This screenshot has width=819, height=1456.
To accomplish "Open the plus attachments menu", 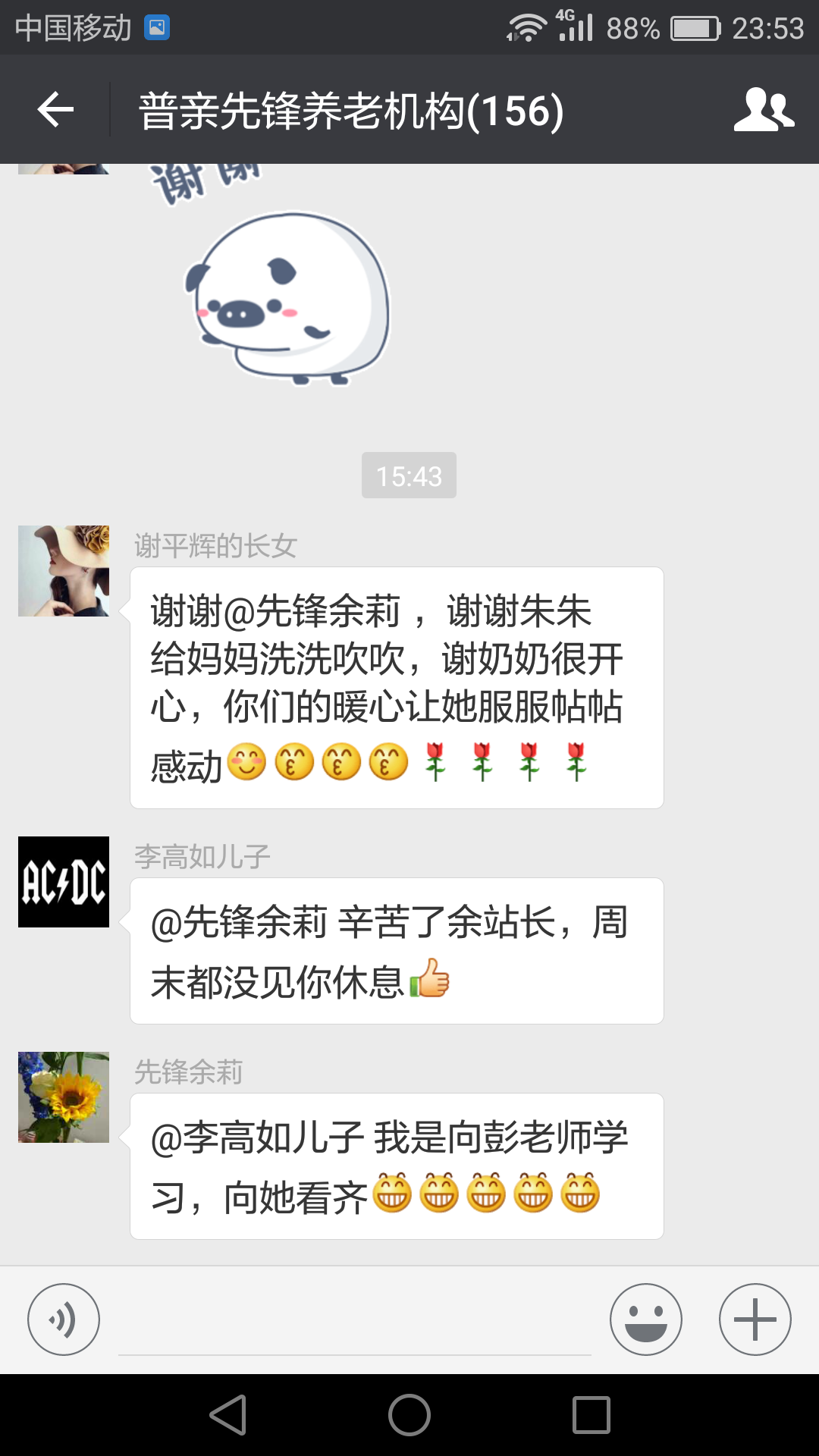I will [x=755, y=1319].
